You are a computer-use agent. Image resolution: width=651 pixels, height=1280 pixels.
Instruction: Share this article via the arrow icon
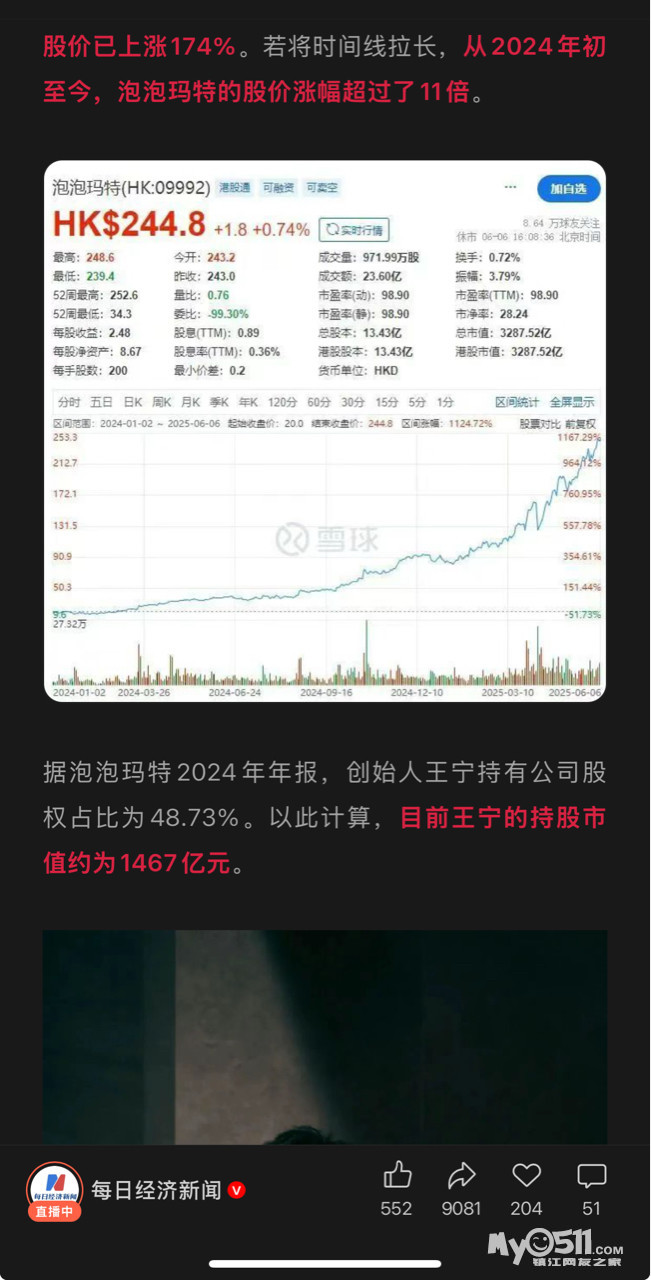[x=461, y=1175]
